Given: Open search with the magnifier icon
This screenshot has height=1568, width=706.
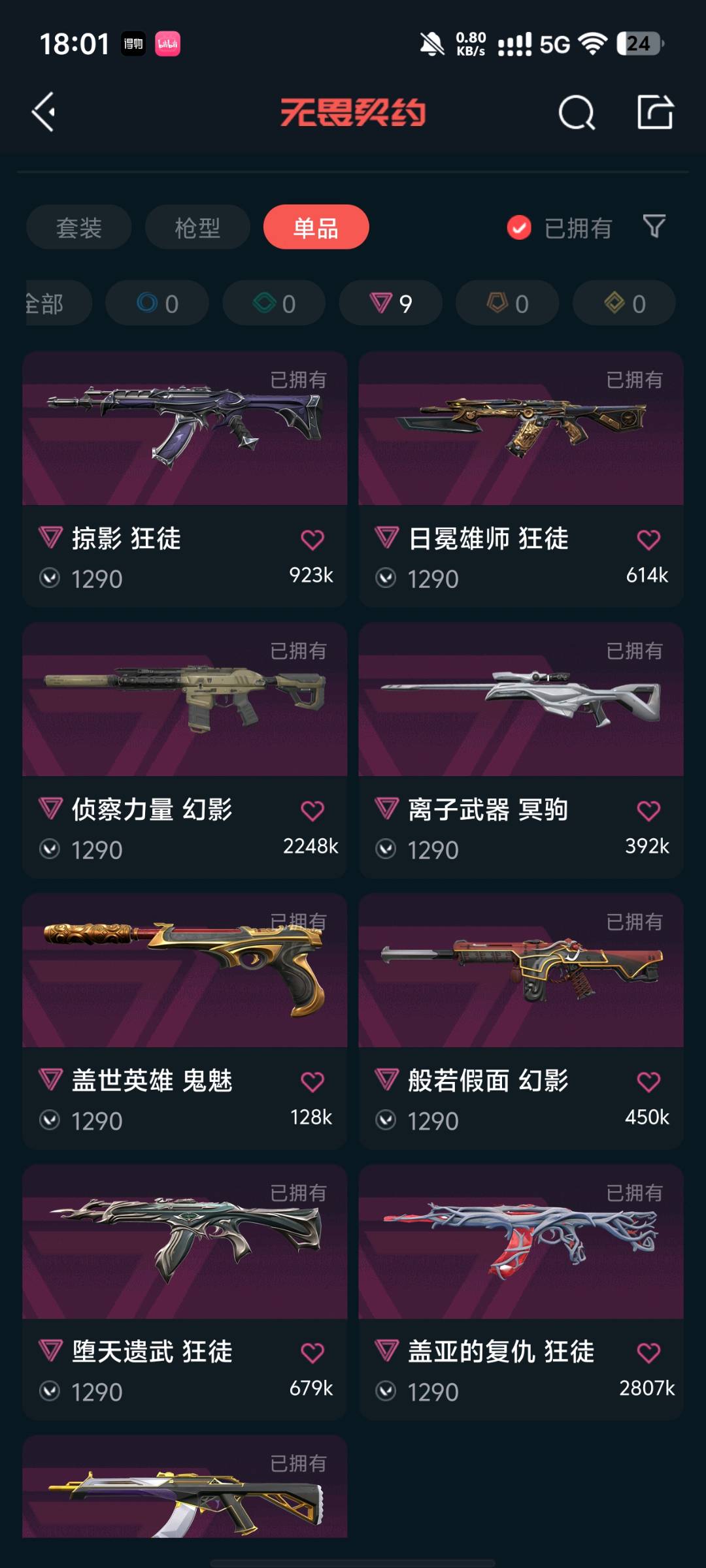Looking at the screenshot, I should [577, 113].
